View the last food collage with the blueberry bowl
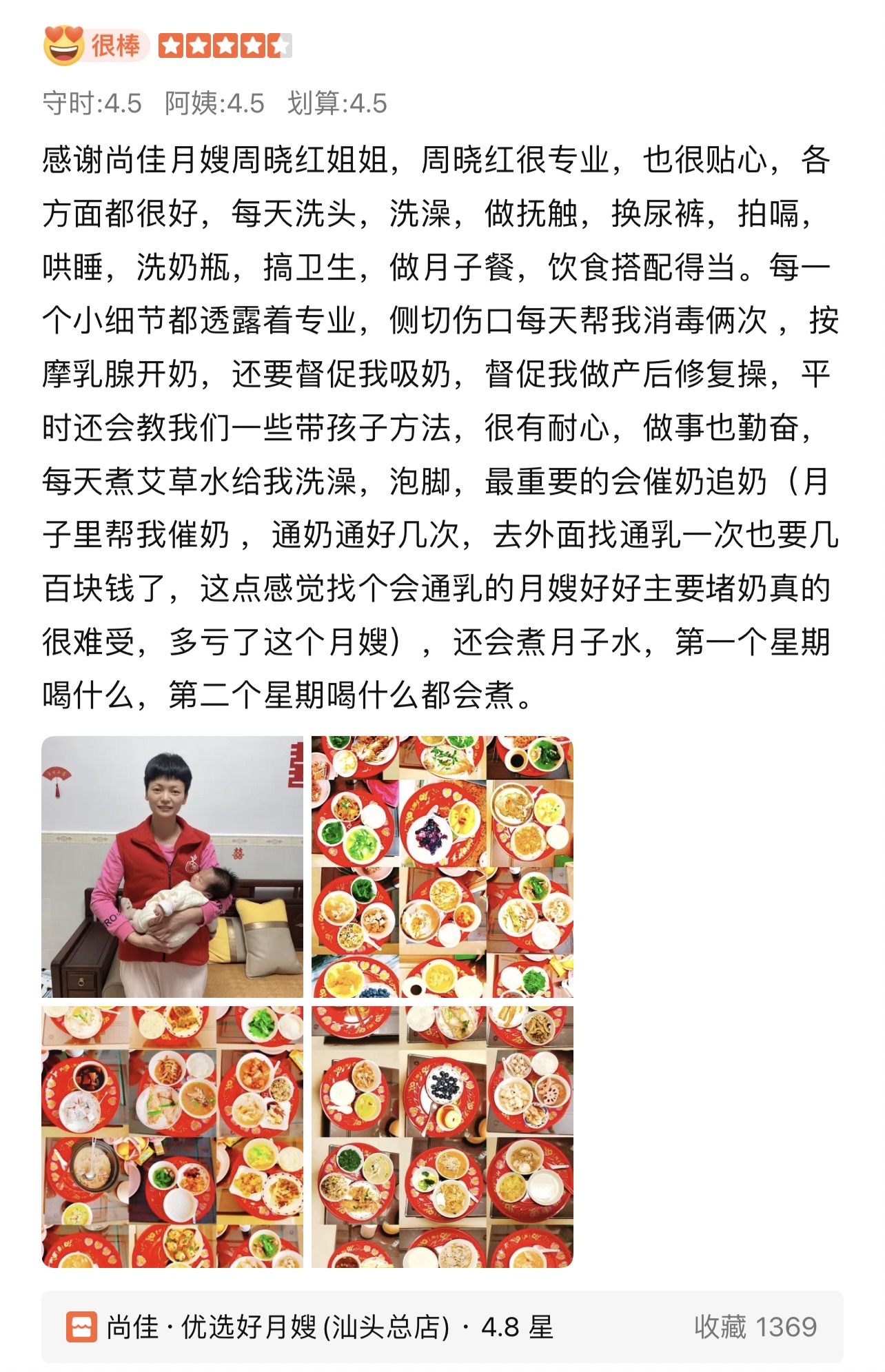This screenshot has width=885, height=1372. [442, 1136]
